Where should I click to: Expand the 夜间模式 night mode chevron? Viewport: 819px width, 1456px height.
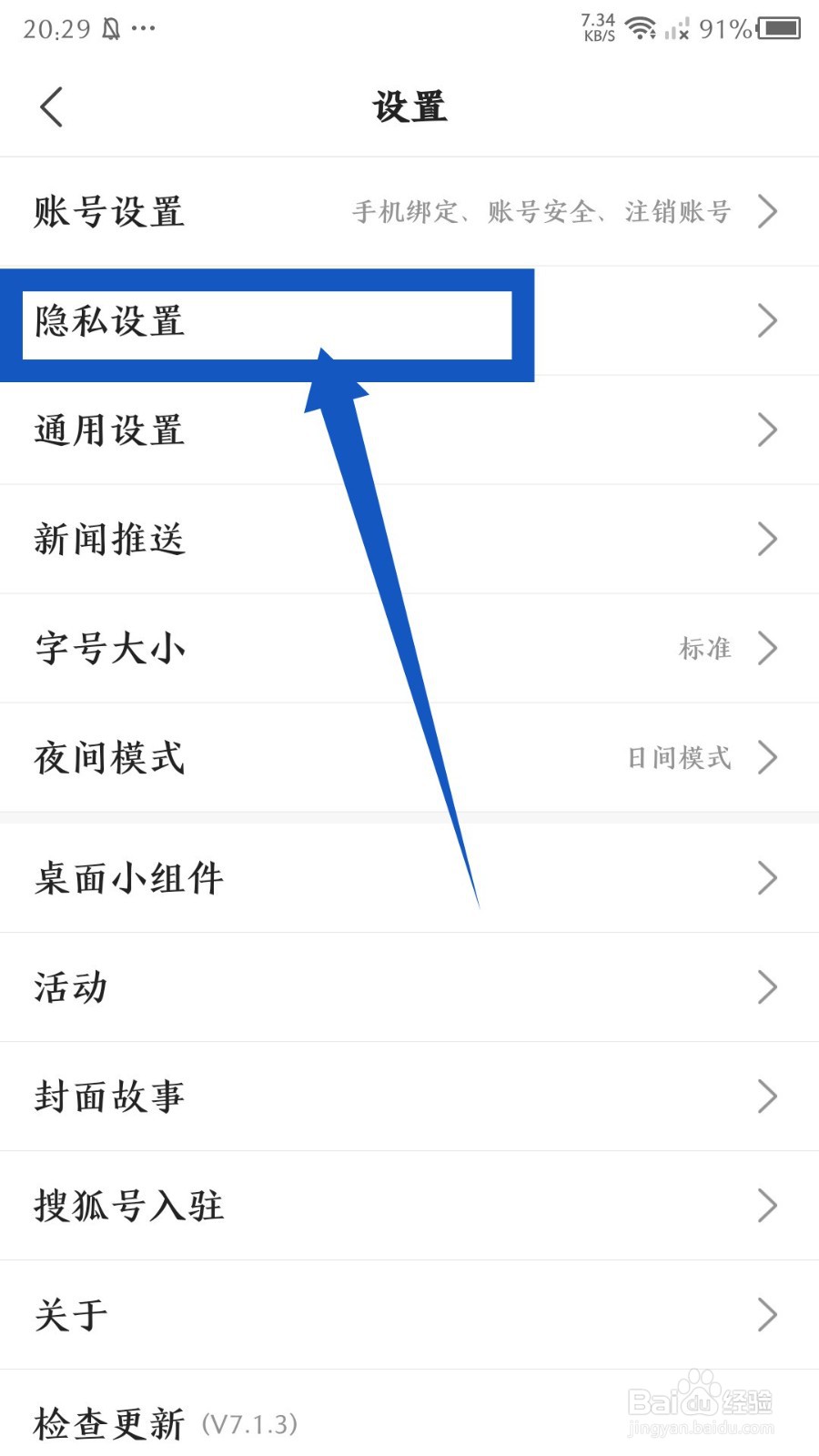[x=769, y=757]
